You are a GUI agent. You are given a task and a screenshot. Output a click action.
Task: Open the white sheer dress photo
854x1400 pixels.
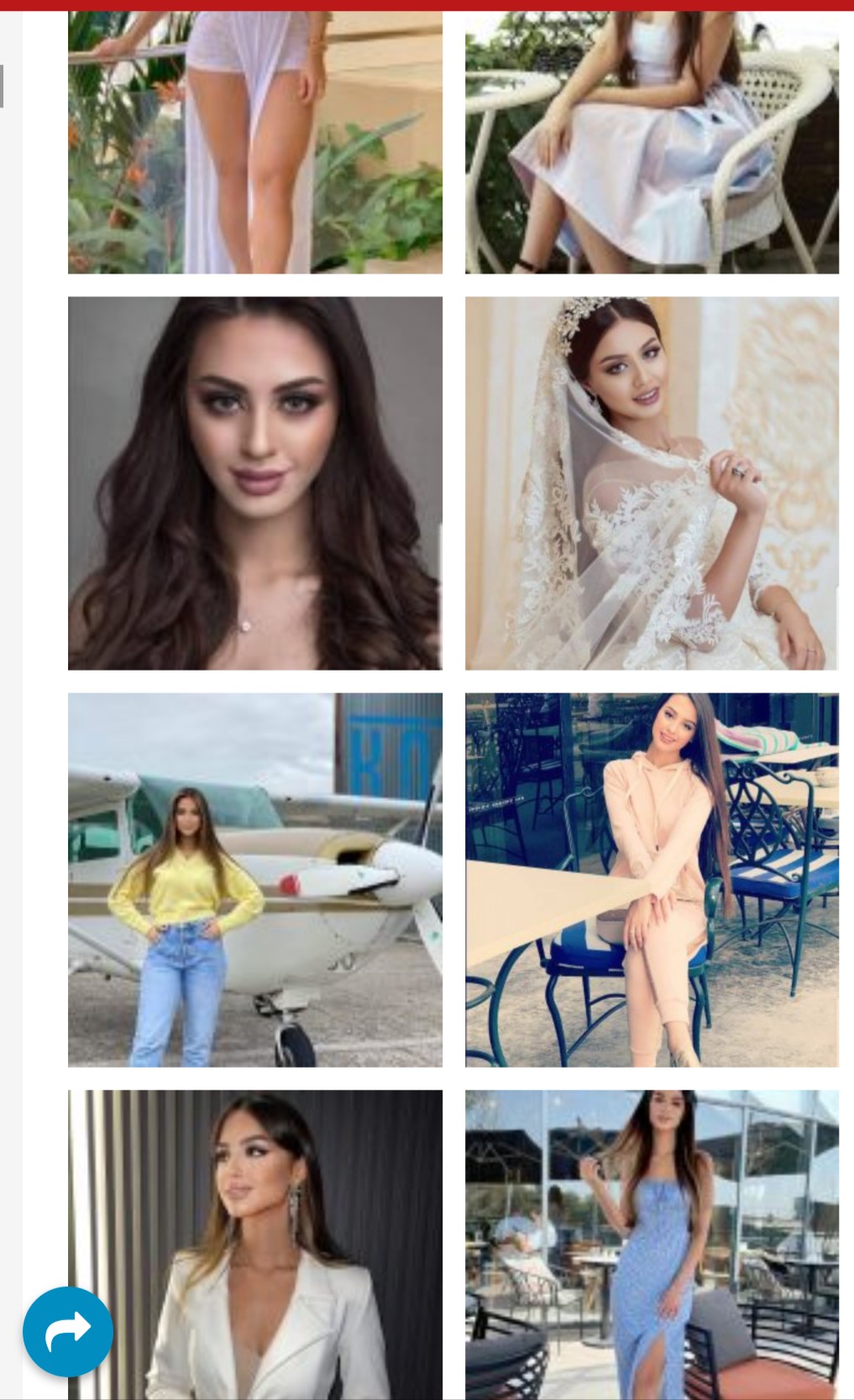coord(254,143)
